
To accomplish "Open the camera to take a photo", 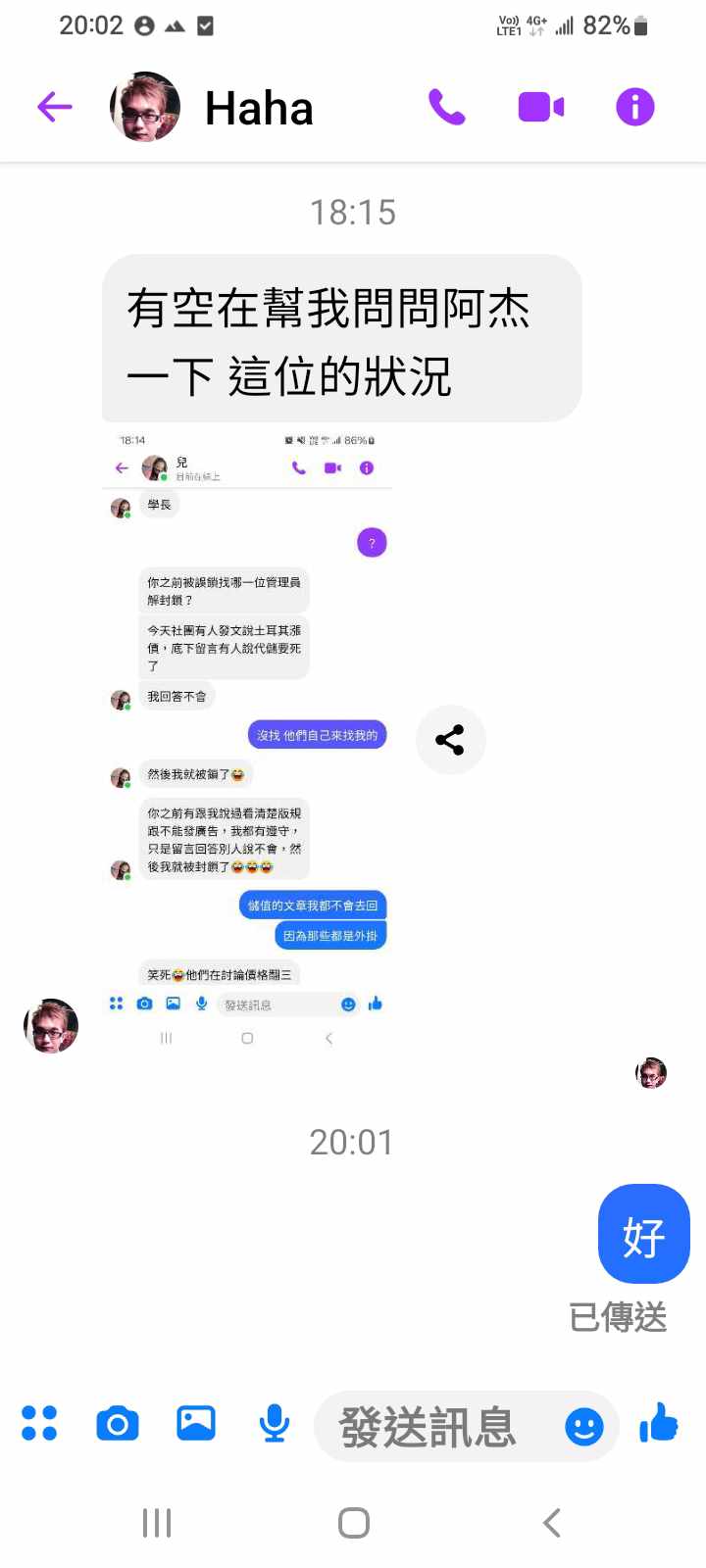I will [118, 1423].
